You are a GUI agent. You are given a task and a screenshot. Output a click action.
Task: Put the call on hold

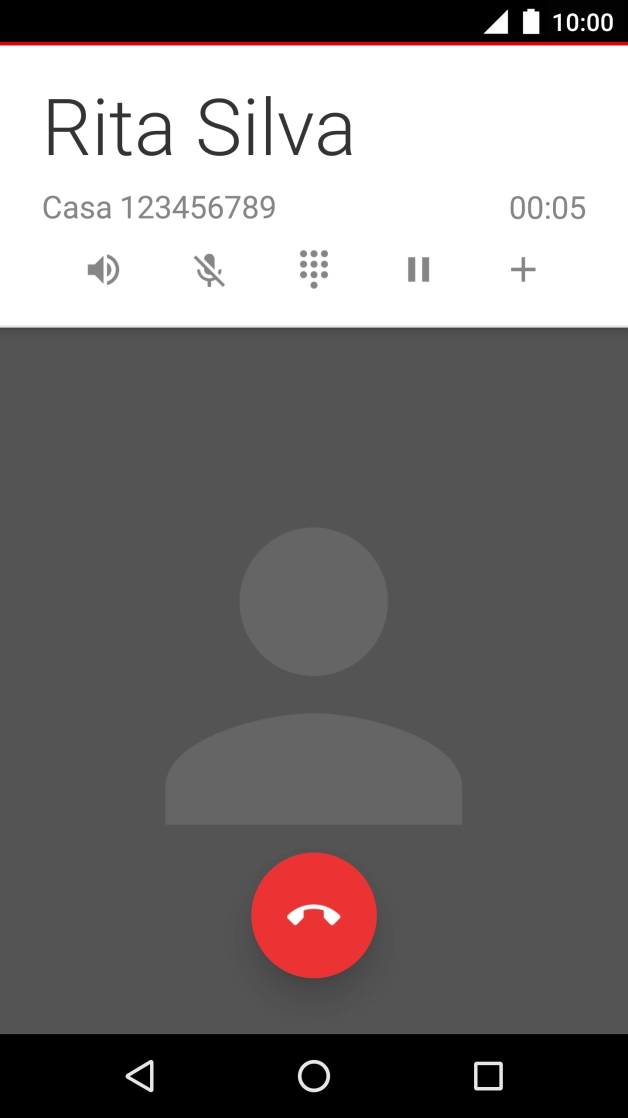pos(418,270)
